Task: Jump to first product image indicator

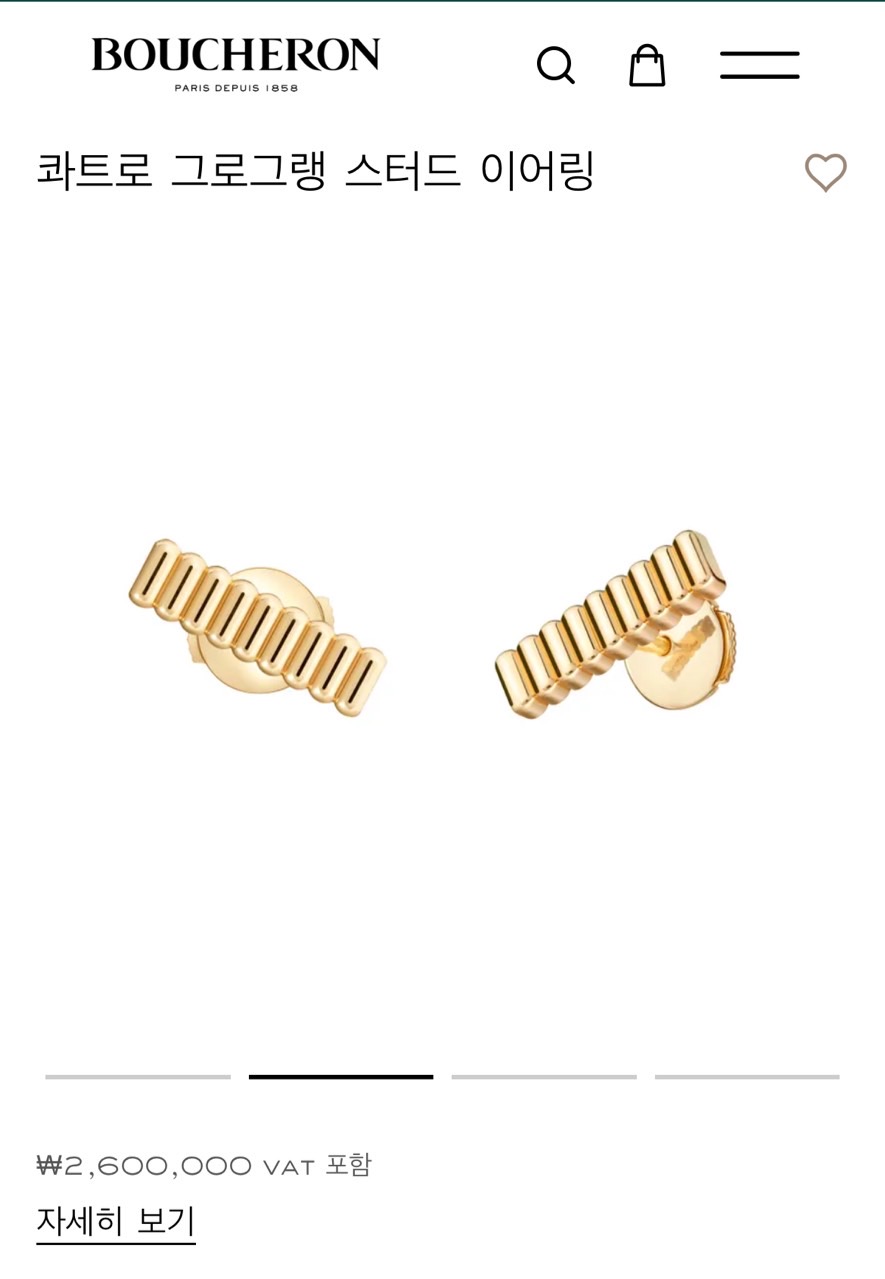Action: [138, 1077]
